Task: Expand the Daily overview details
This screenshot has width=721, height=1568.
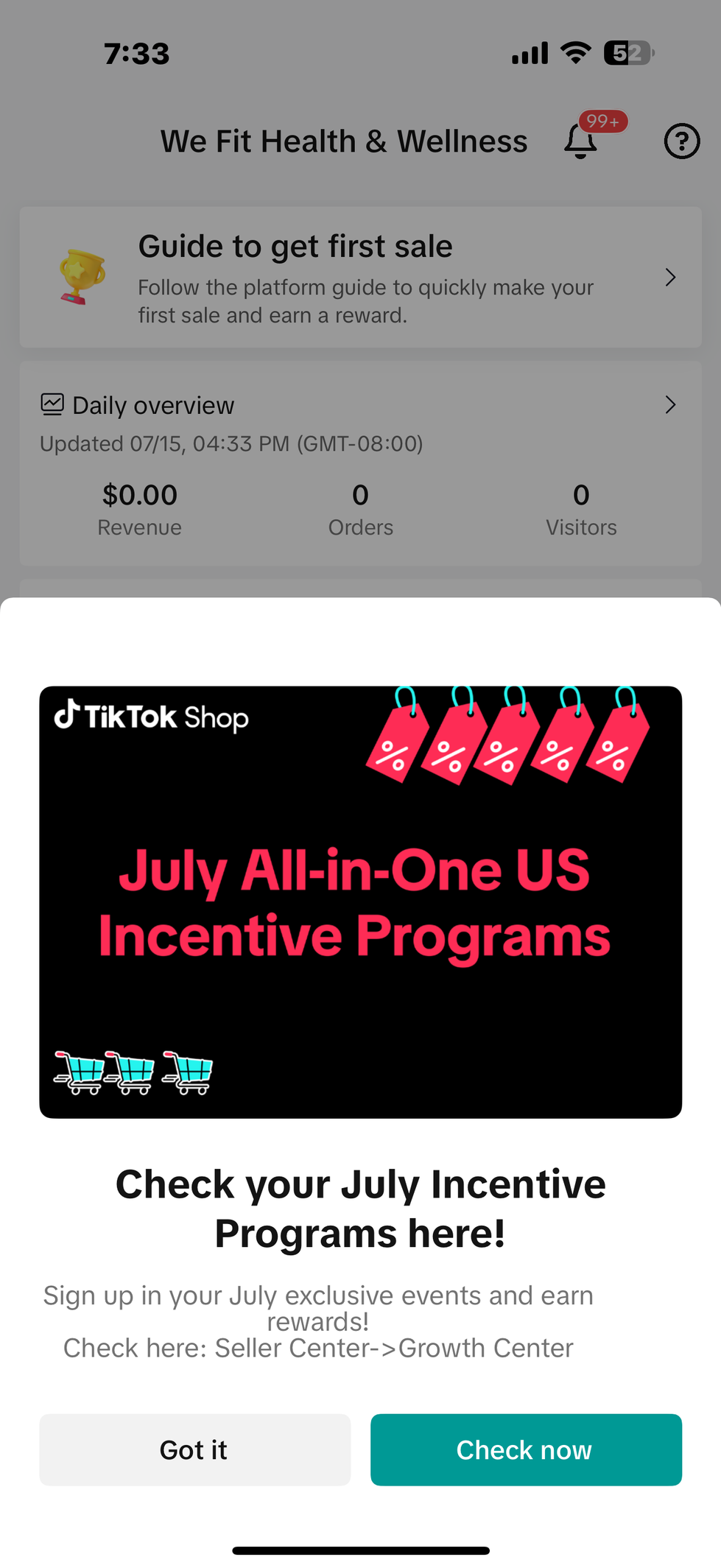Action: point(669,404)
